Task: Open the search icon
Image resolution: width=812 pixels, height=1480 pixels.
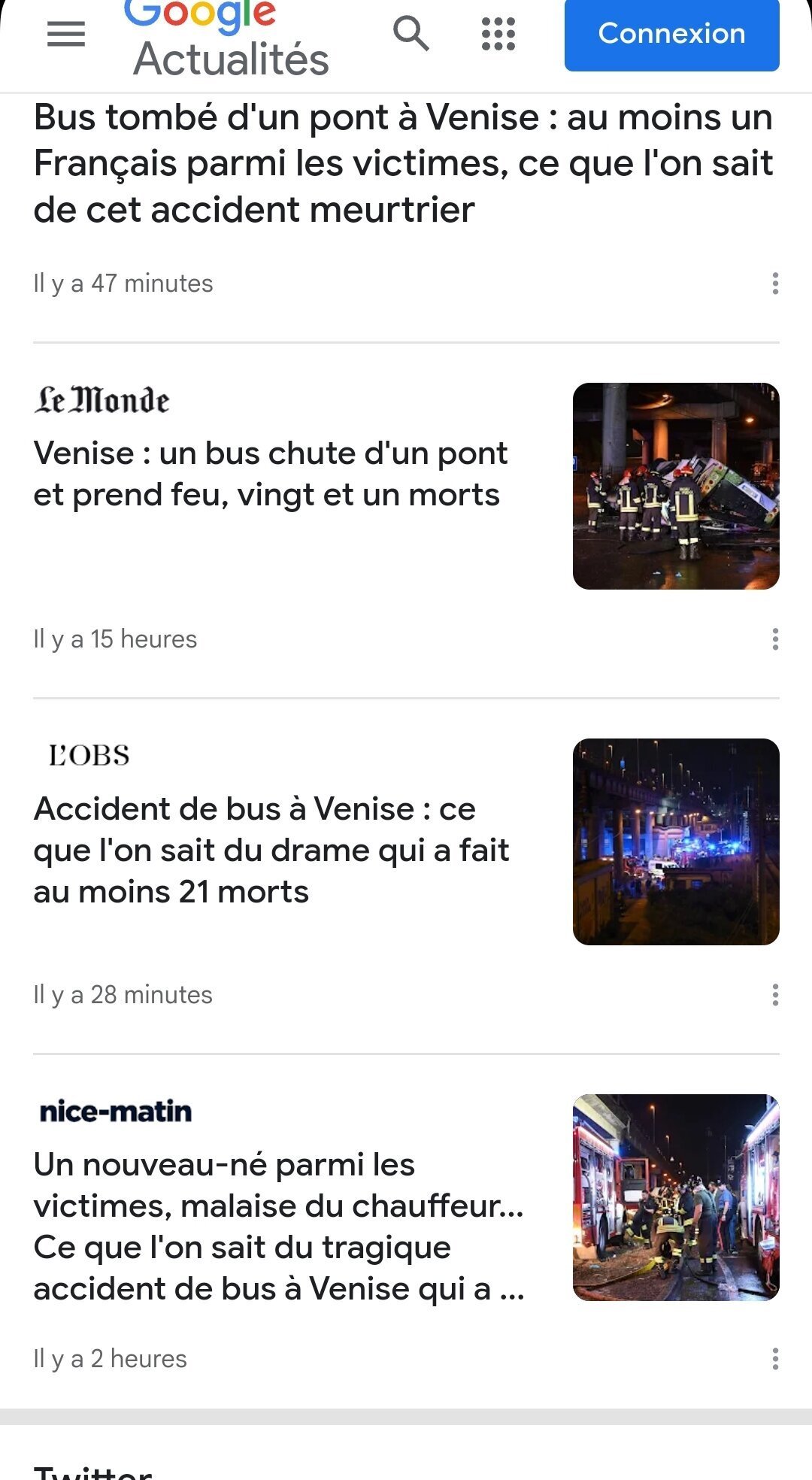Action: point(411,34)
